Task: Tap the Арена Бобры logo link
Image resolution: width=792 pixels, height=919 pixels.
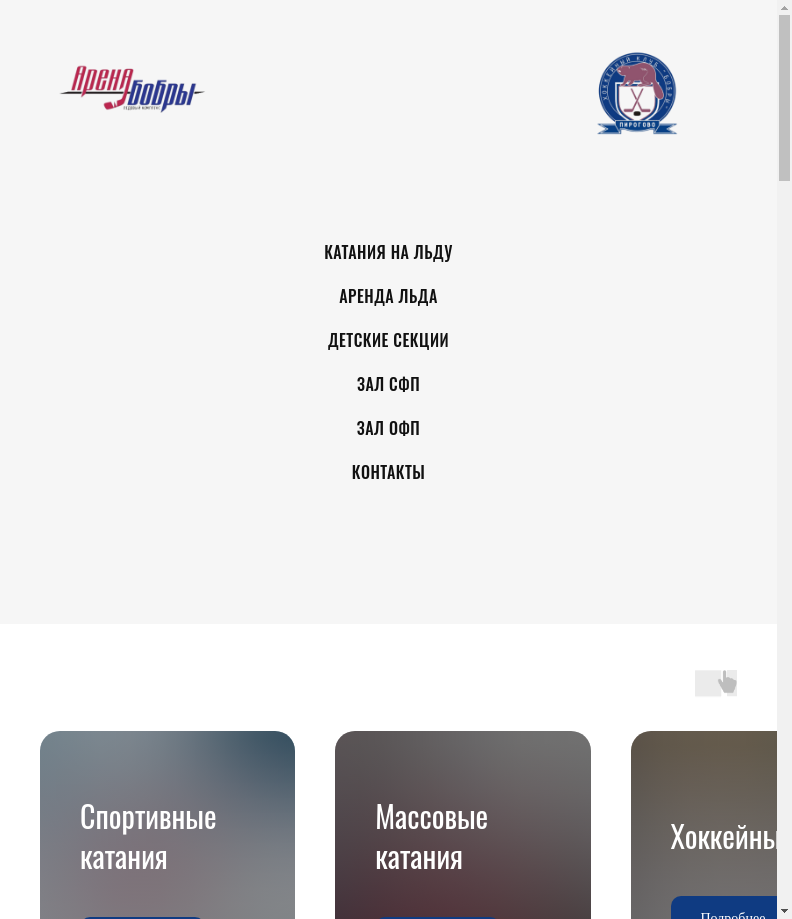Action: 132,89
